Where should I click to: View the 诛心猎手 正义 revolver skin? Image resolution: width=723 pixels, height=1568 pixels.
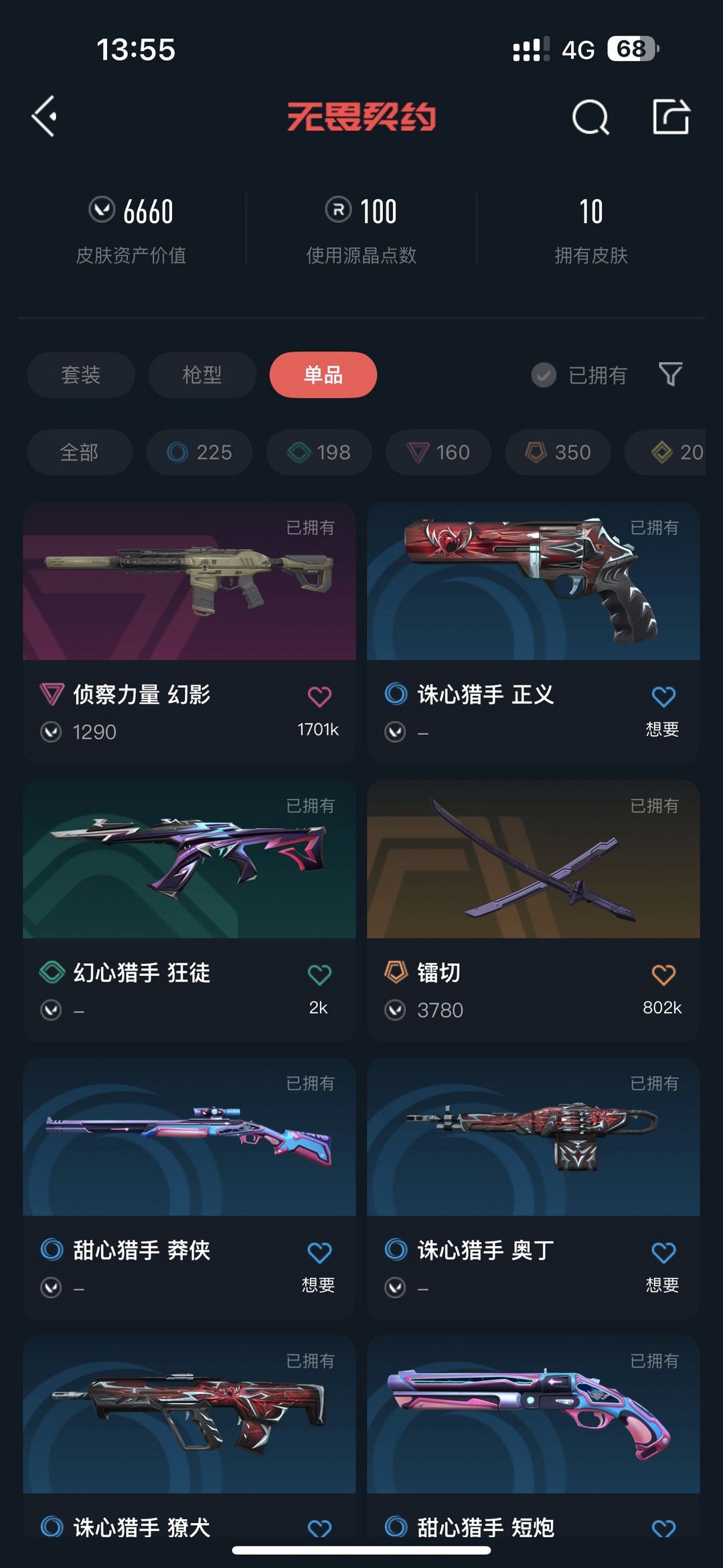tap(532, 589)
